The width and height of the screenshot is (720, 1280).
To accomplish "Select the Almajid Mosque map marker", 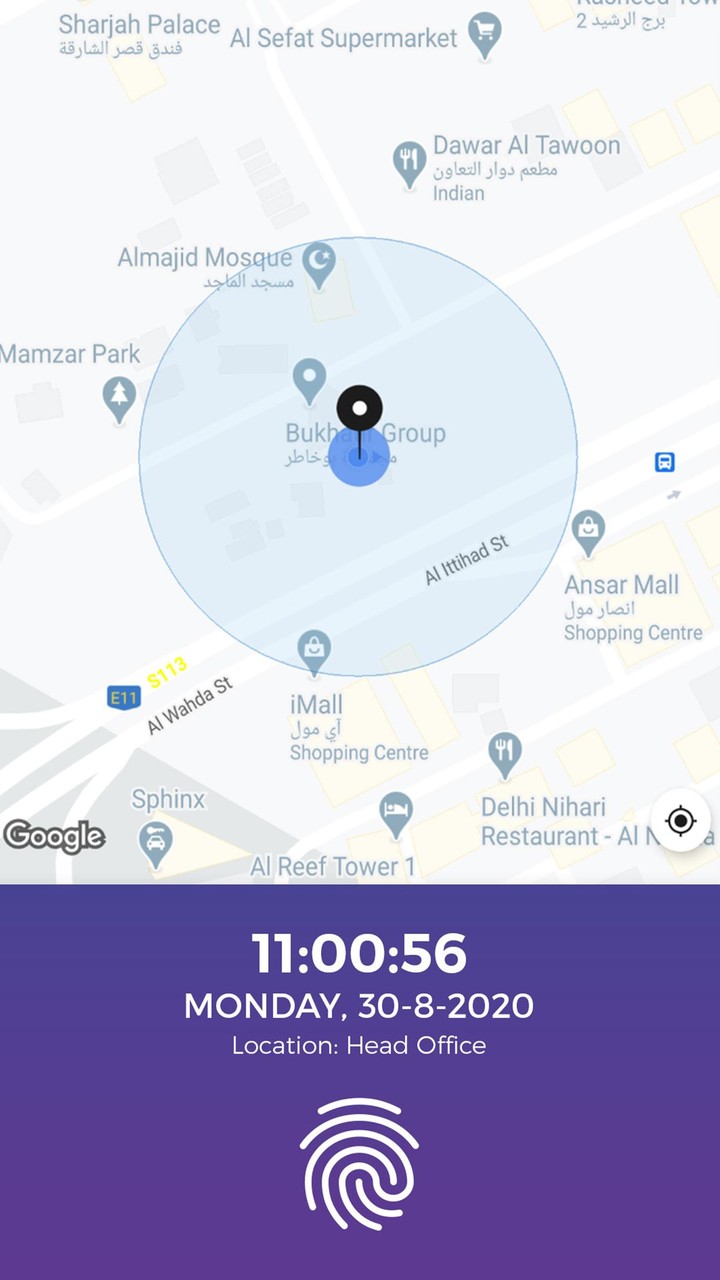I will 319,265.
